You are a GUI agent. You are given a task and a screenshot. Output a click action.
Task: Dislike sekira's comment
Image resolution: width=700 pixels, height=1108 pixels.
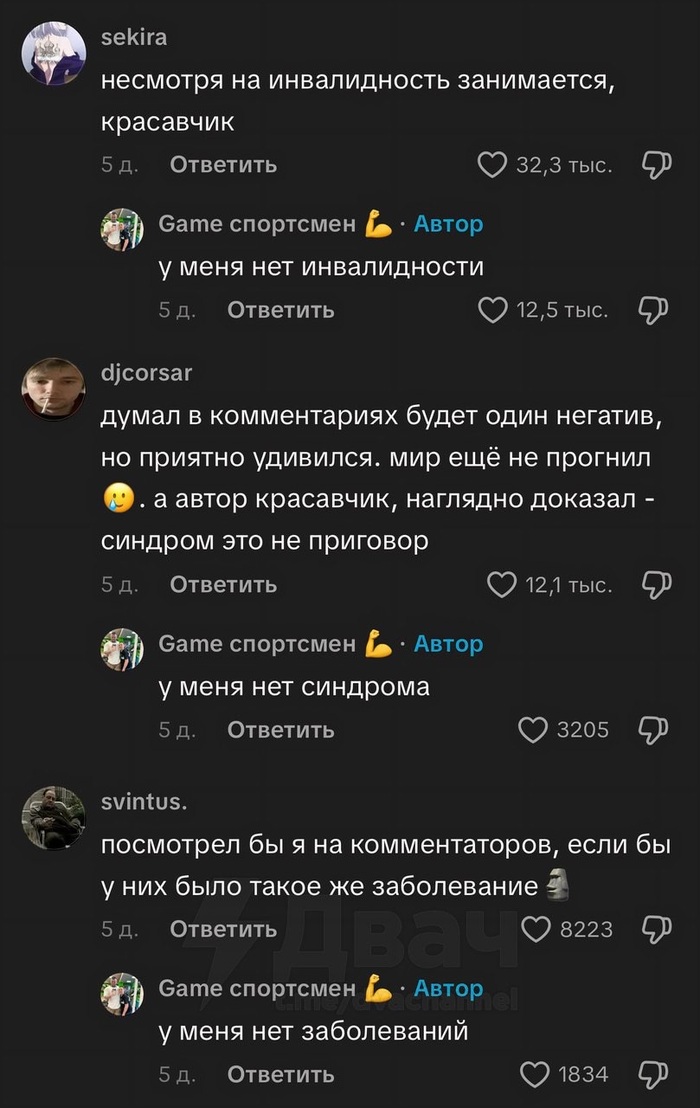(656, 165)
